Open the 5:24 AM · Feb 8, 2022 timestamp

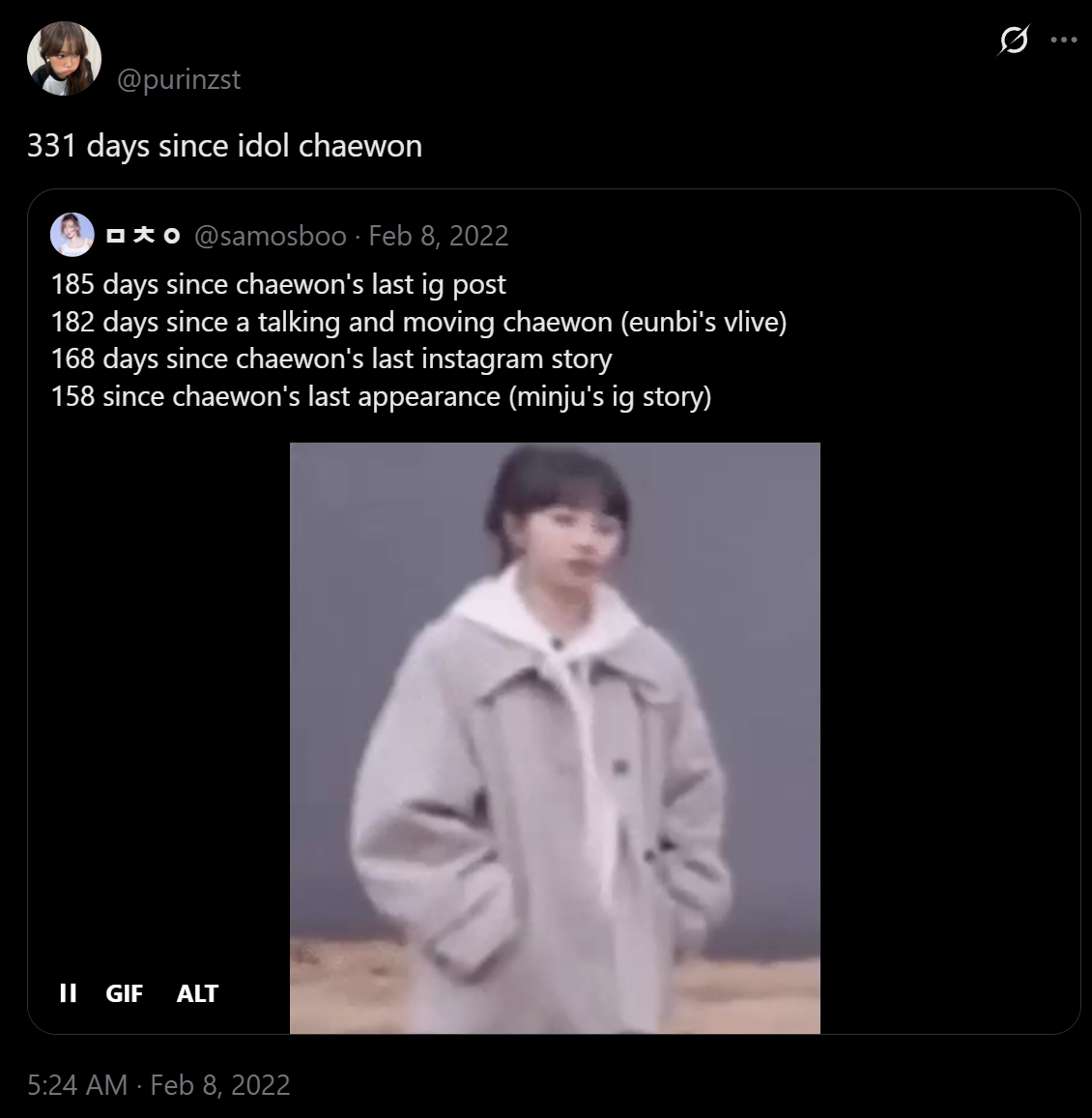click(158, 1085)
